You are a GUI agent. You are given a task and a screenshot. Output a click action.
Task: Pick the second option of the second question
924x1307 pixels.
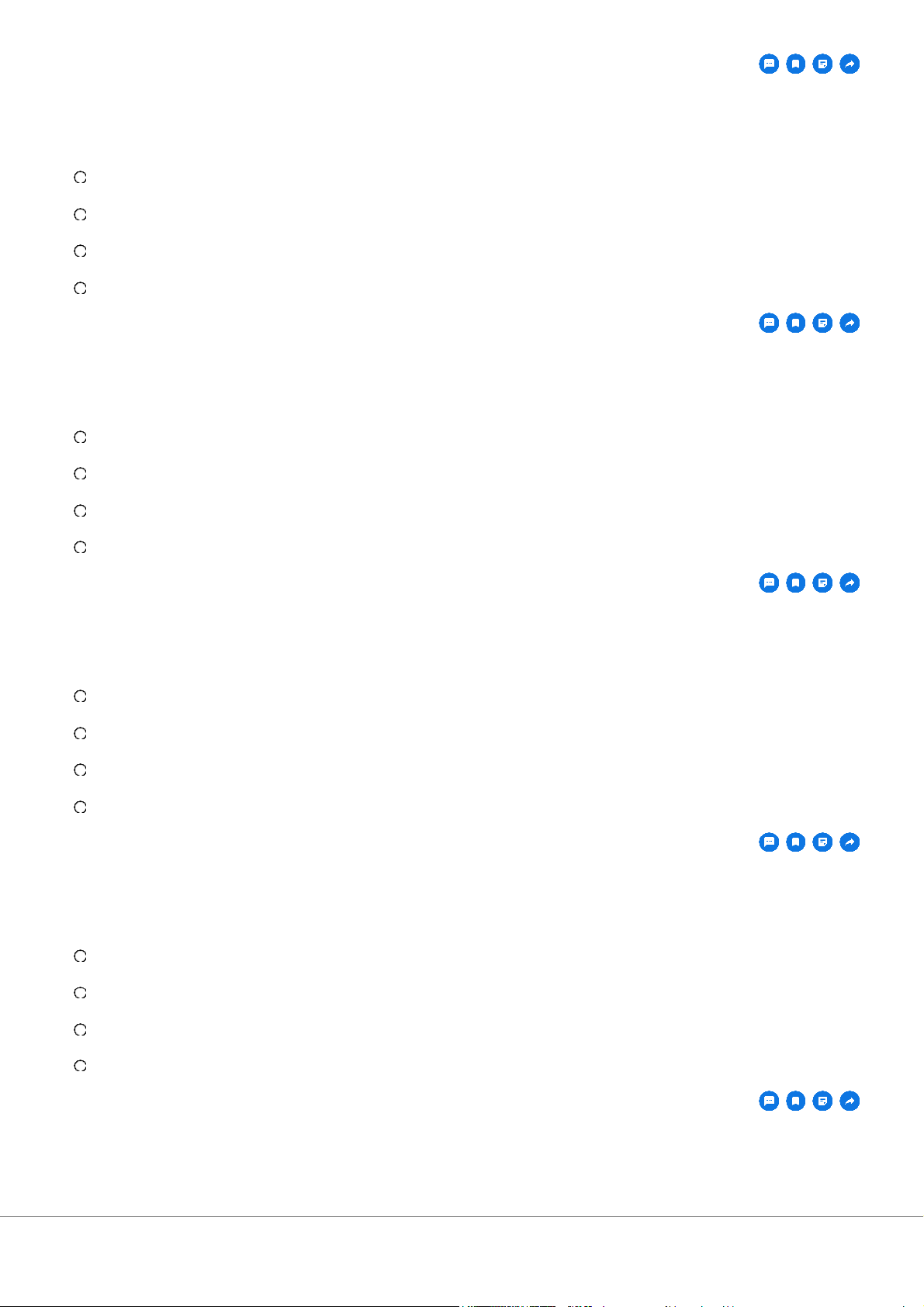click(x=80, y=473)
